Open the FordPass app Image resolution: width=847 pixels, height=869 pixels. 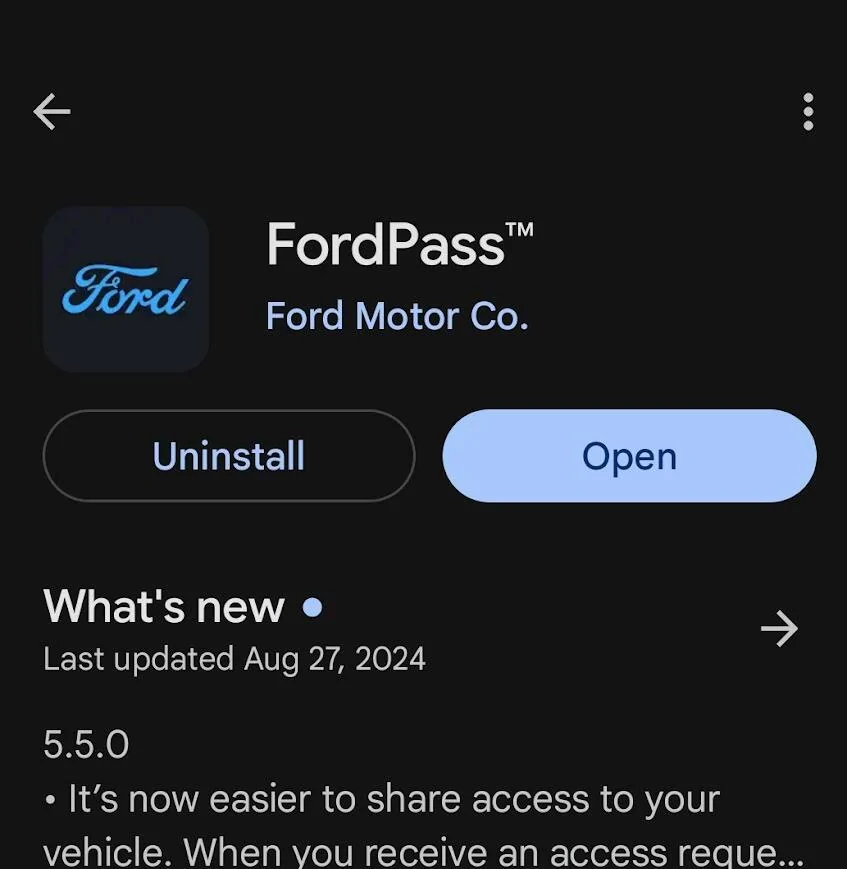[x=629, y=455]
